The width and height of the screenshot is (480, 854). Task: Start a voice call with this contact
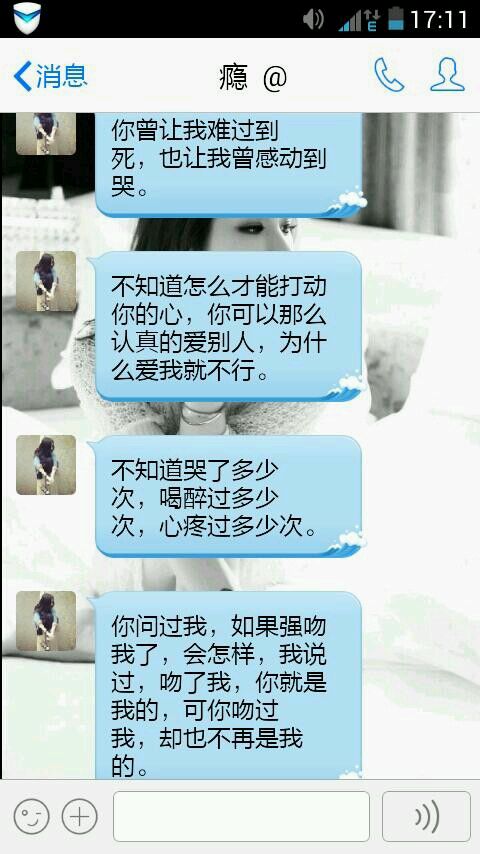click(x=389, y=75)
